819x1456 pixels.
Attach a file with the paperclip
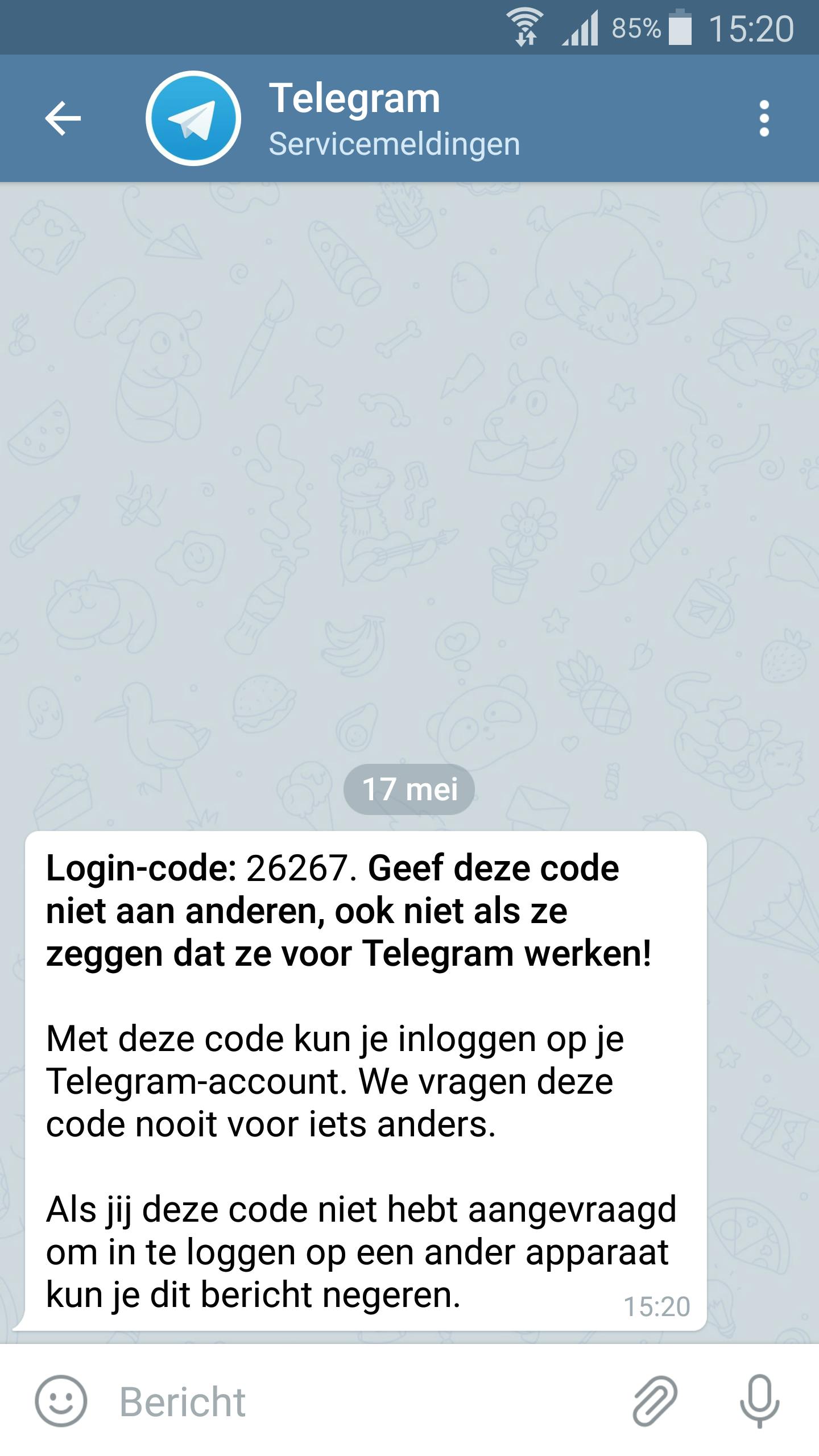[654, 1401]
